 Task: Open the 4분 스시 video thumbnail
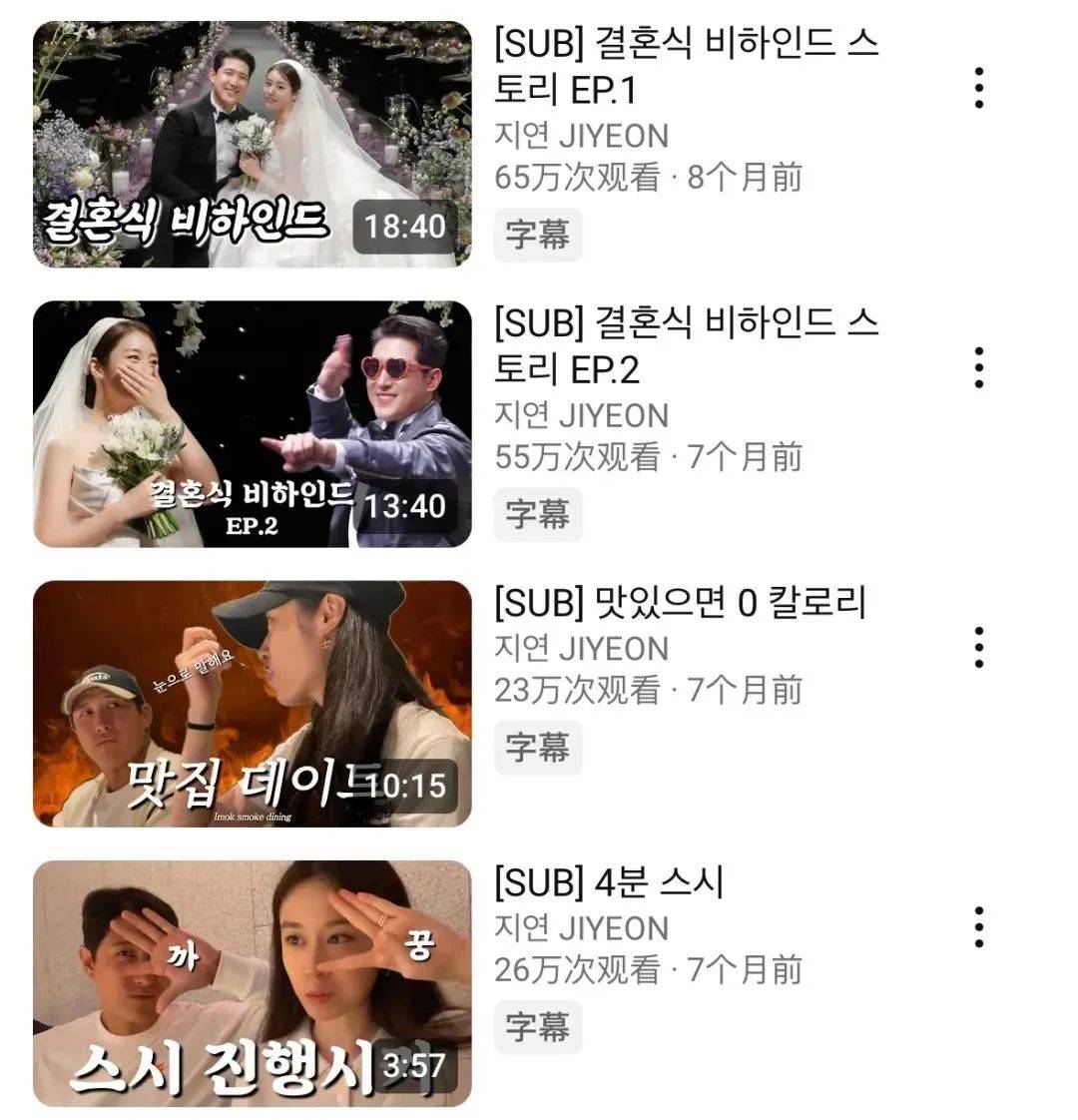click(252, 983)
